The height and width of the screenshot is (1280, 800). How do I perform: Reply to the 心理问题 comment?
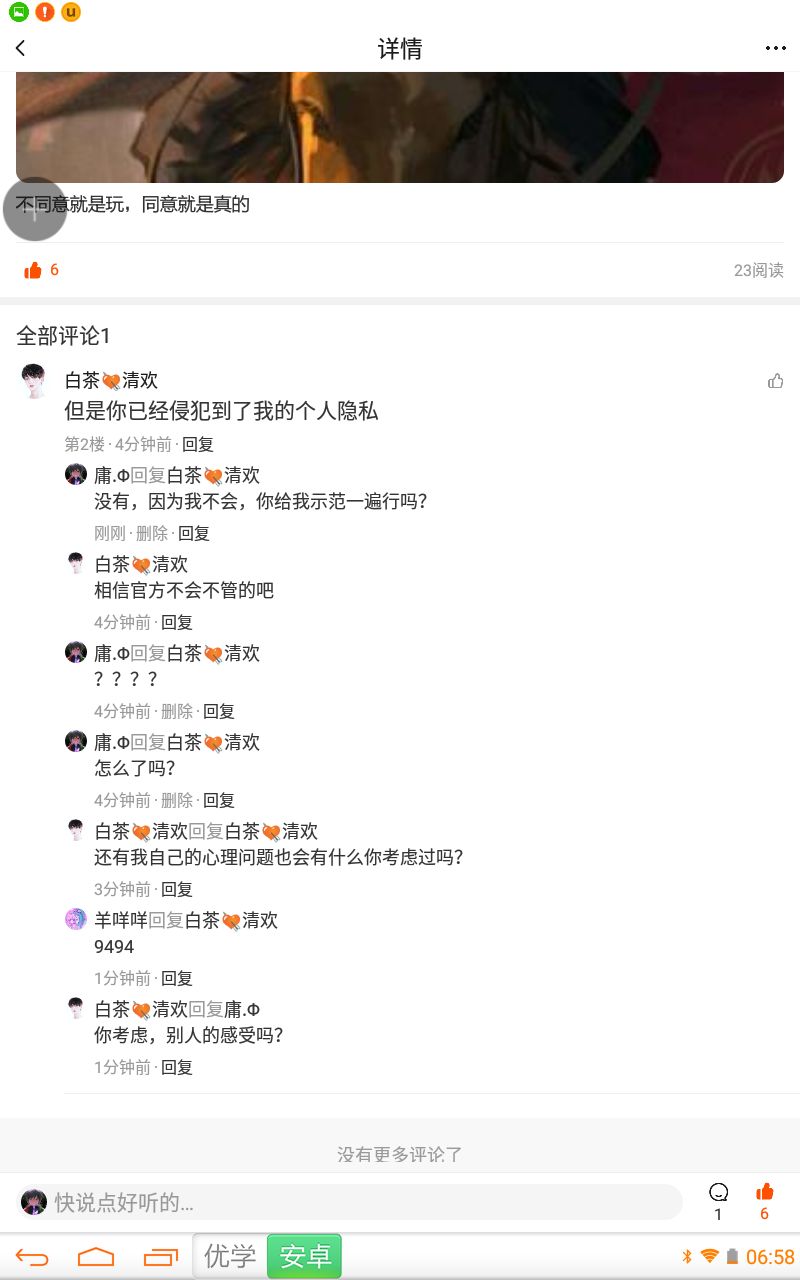tap(177, 889)
